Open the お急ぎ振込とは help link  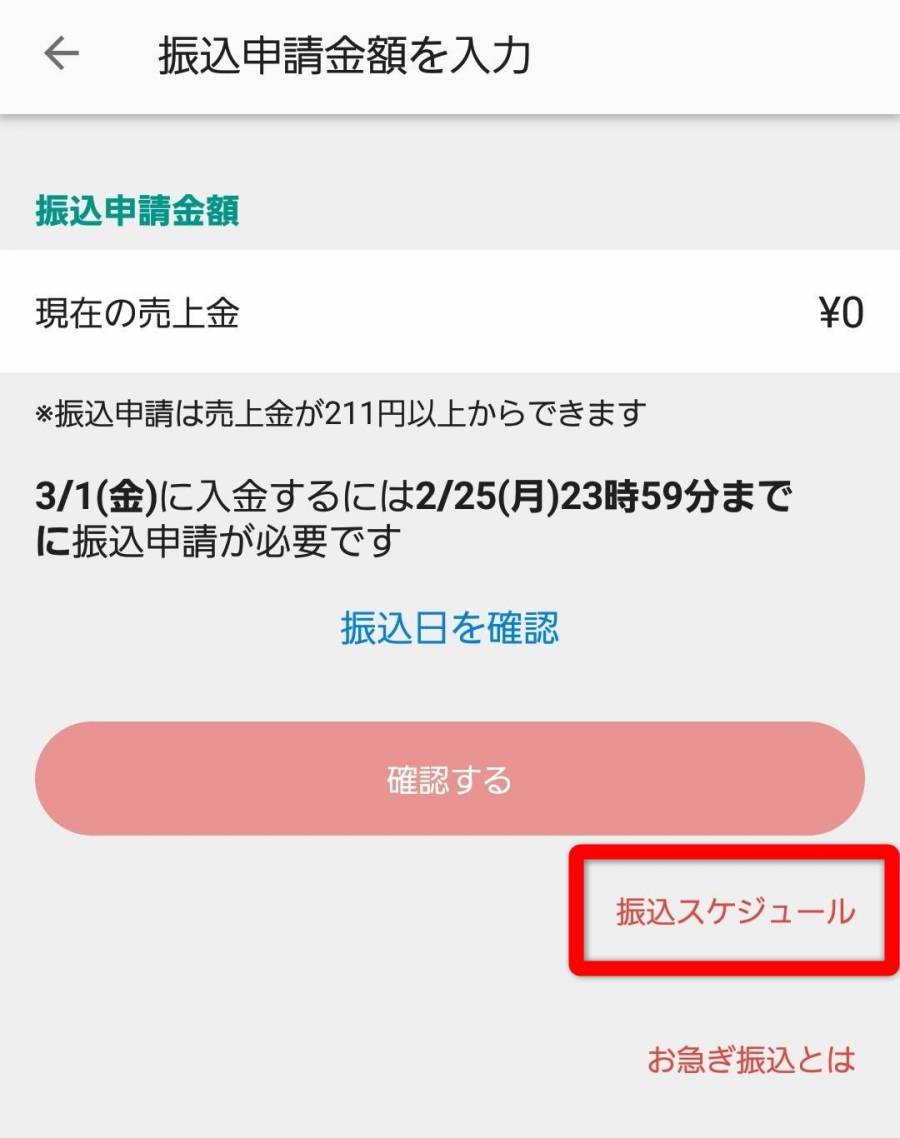tap(750, 1059)
